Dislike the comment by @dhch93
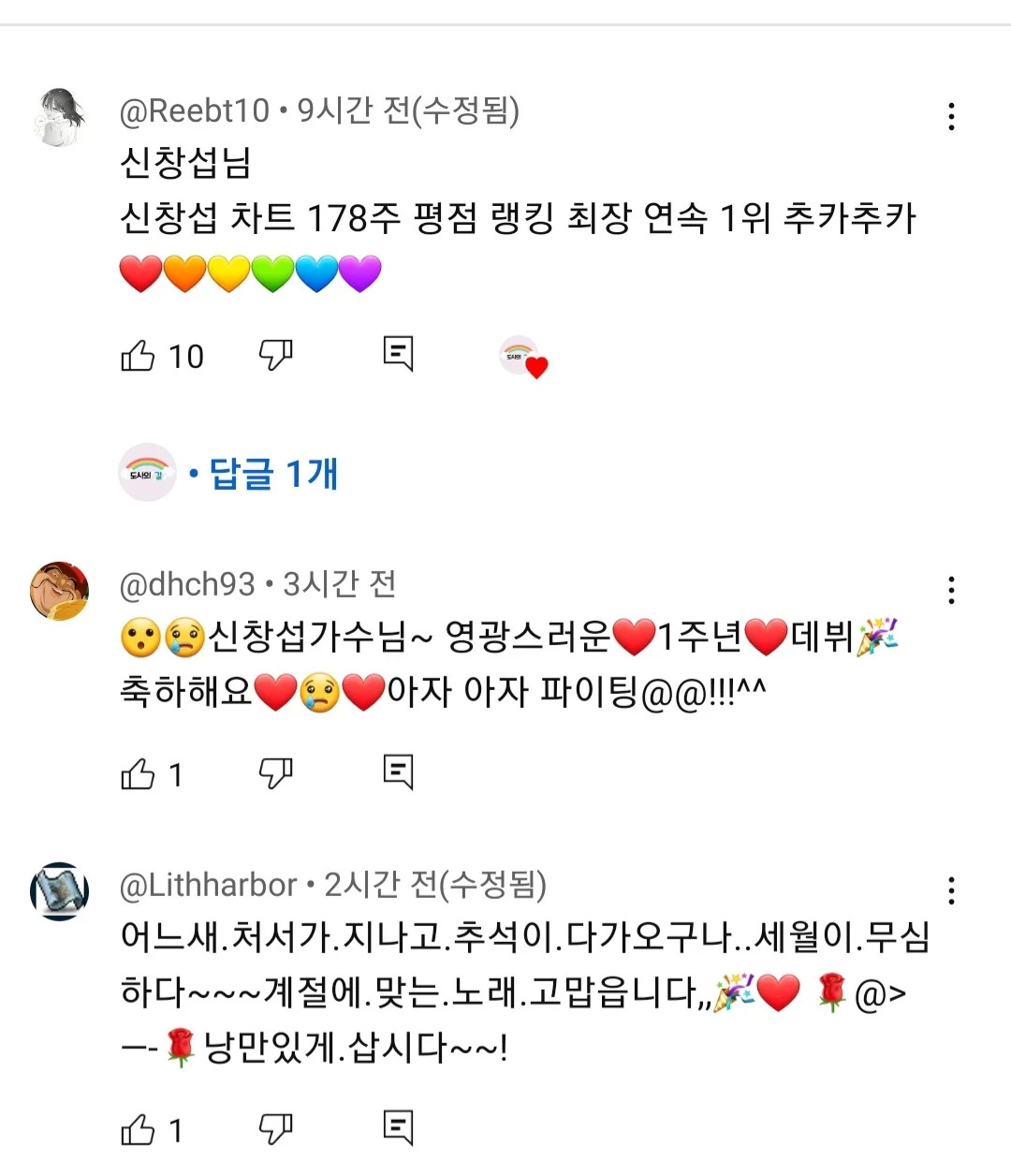The width and height of the screenshot is (1011, 1176). (x=275, y=774)
